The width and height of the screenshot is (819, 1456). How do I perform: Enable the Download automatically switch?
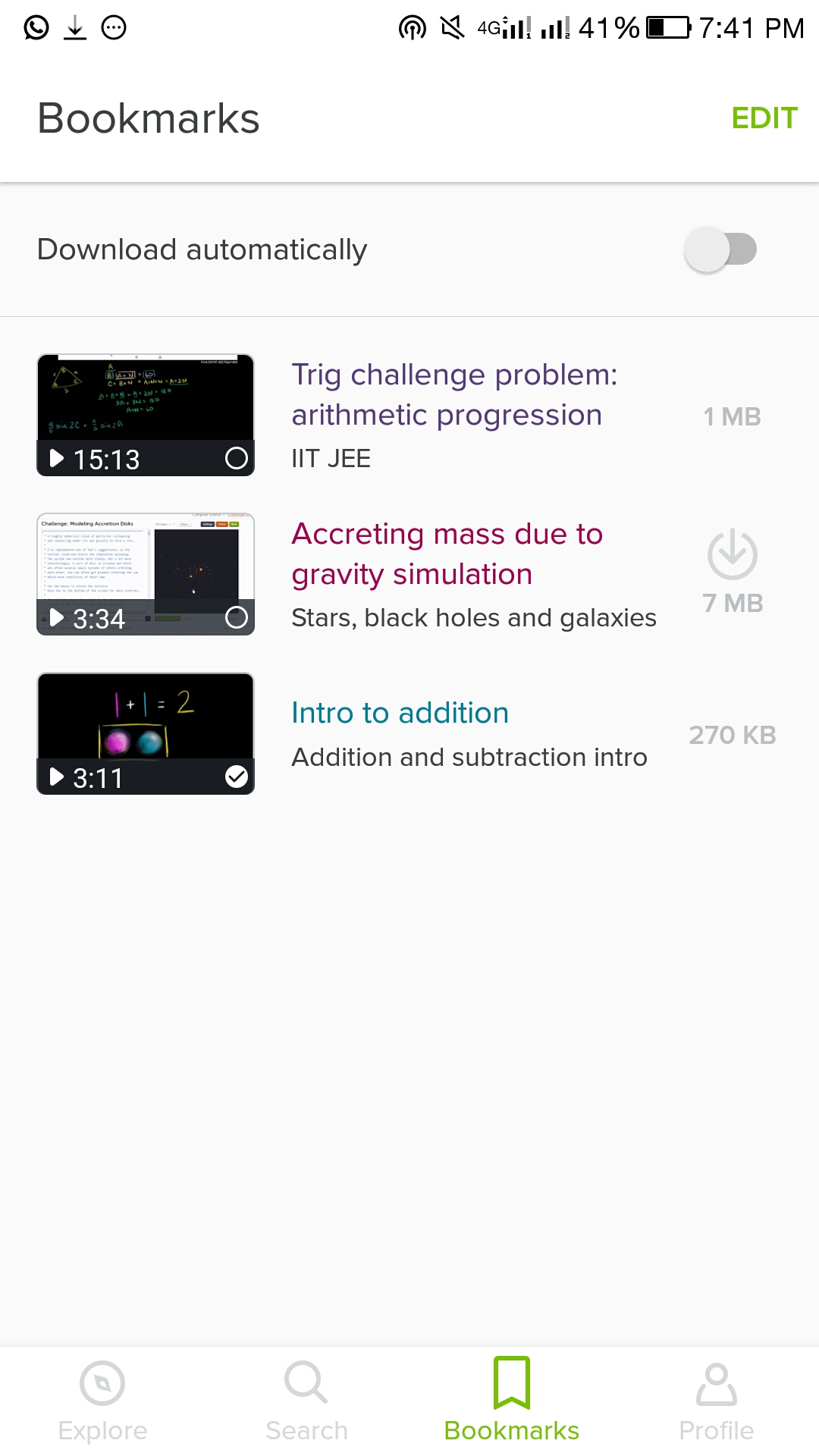coord(720,249)
